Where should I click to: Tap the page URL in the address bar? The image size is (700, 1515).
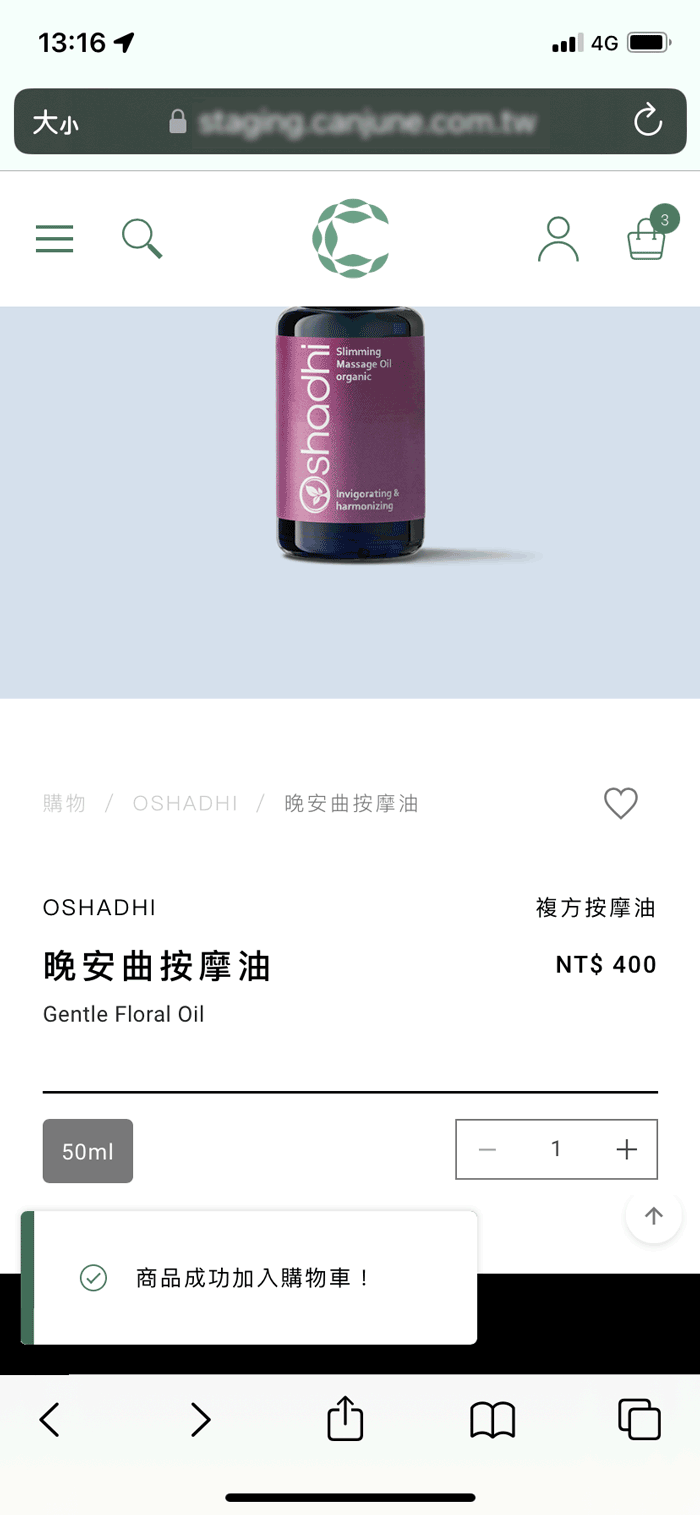[x=367, y=123]
